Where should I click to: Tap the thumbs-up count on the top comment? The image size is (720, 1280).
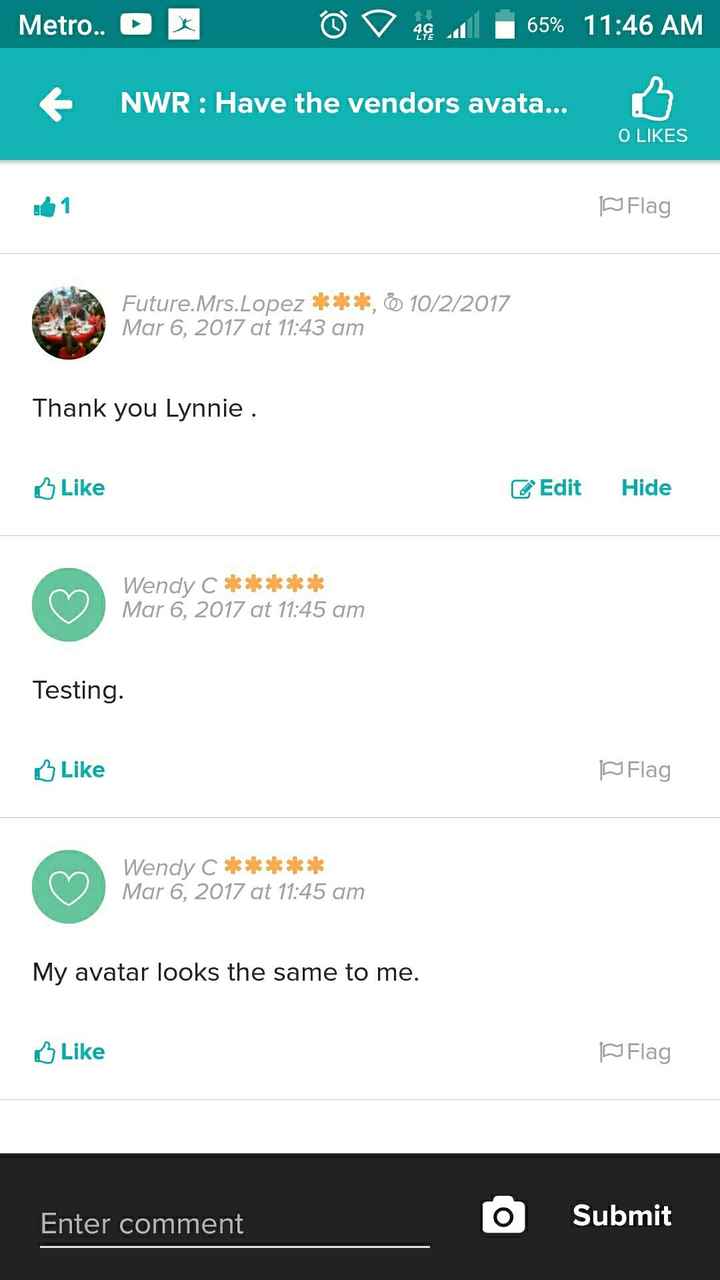52,206
